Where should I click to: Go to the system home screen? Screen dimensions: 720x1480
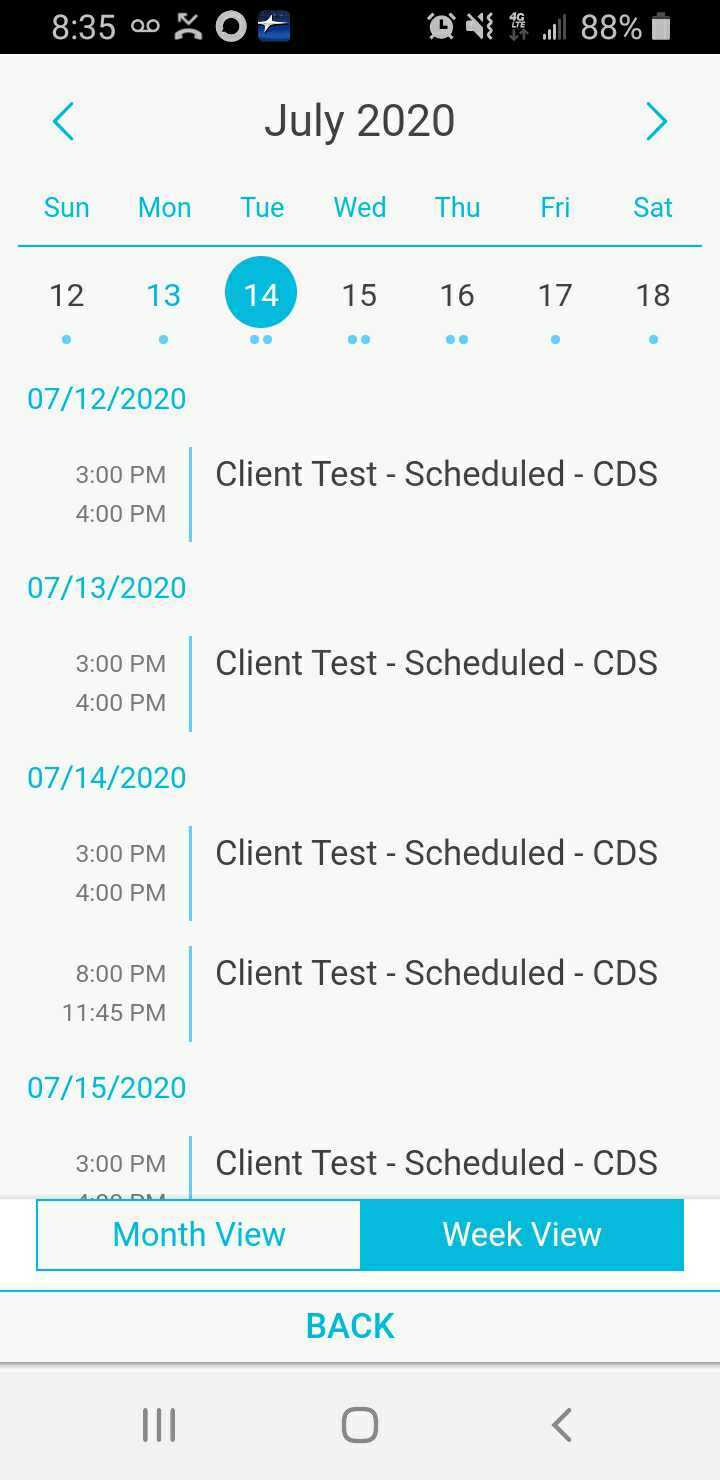pos(360,1425)
